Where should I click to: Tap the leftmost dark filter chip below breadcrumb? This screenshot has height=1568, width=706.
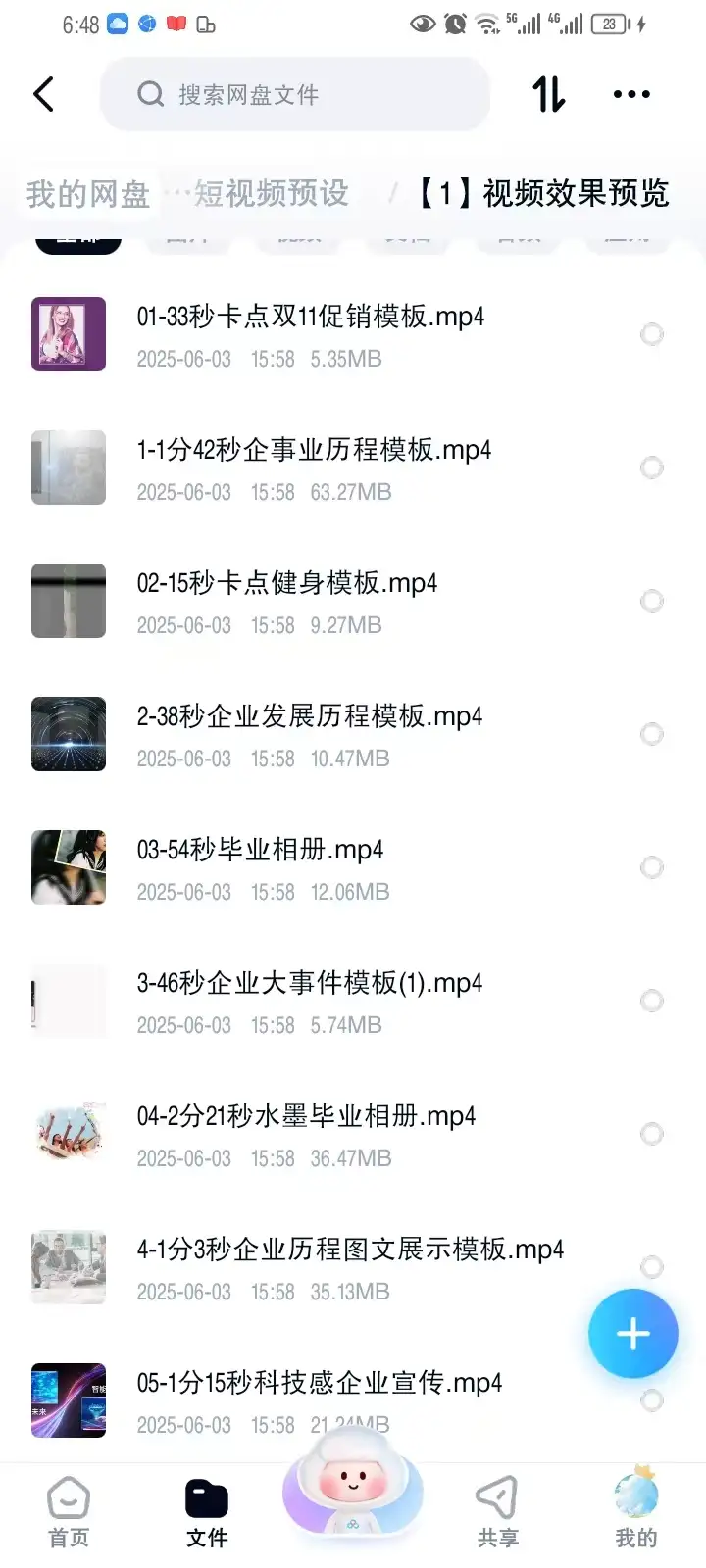click(x=78, y=238)
